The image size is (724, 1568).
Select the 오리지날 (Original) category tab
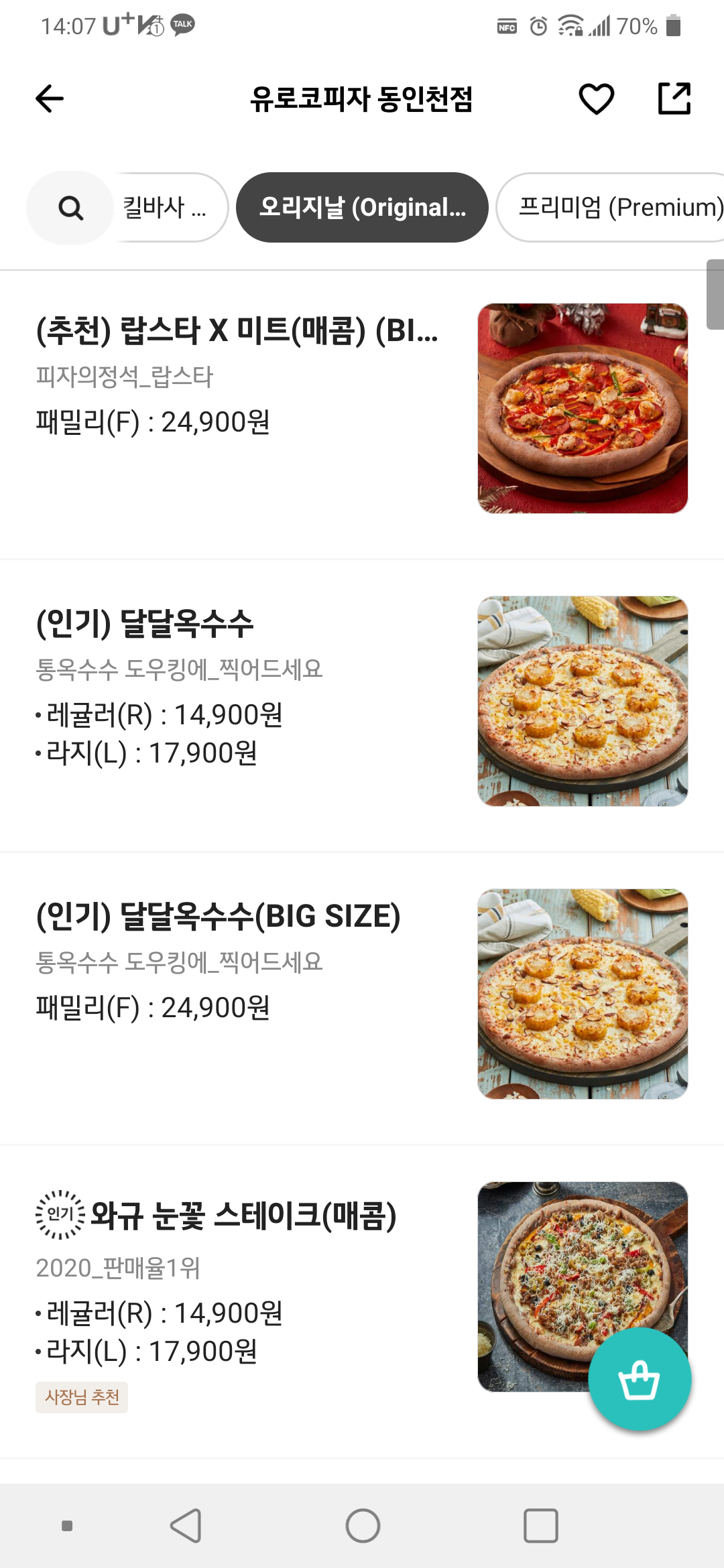(x=362, y=208)
